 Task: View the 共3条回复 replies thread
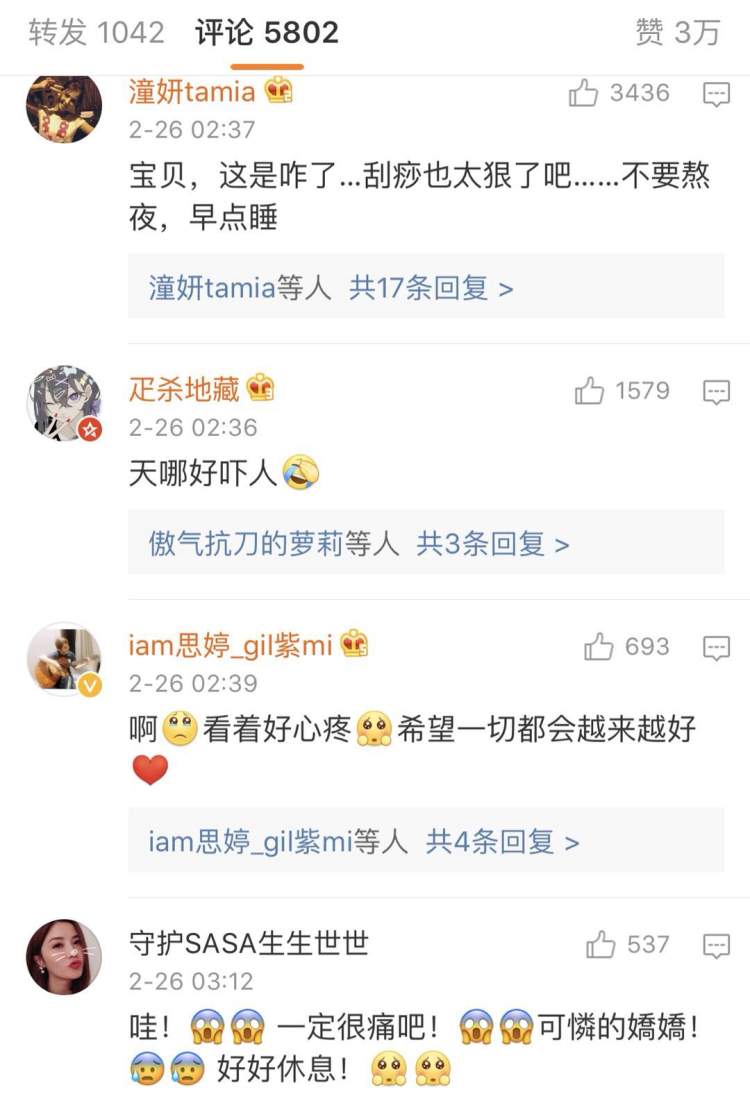493,544
